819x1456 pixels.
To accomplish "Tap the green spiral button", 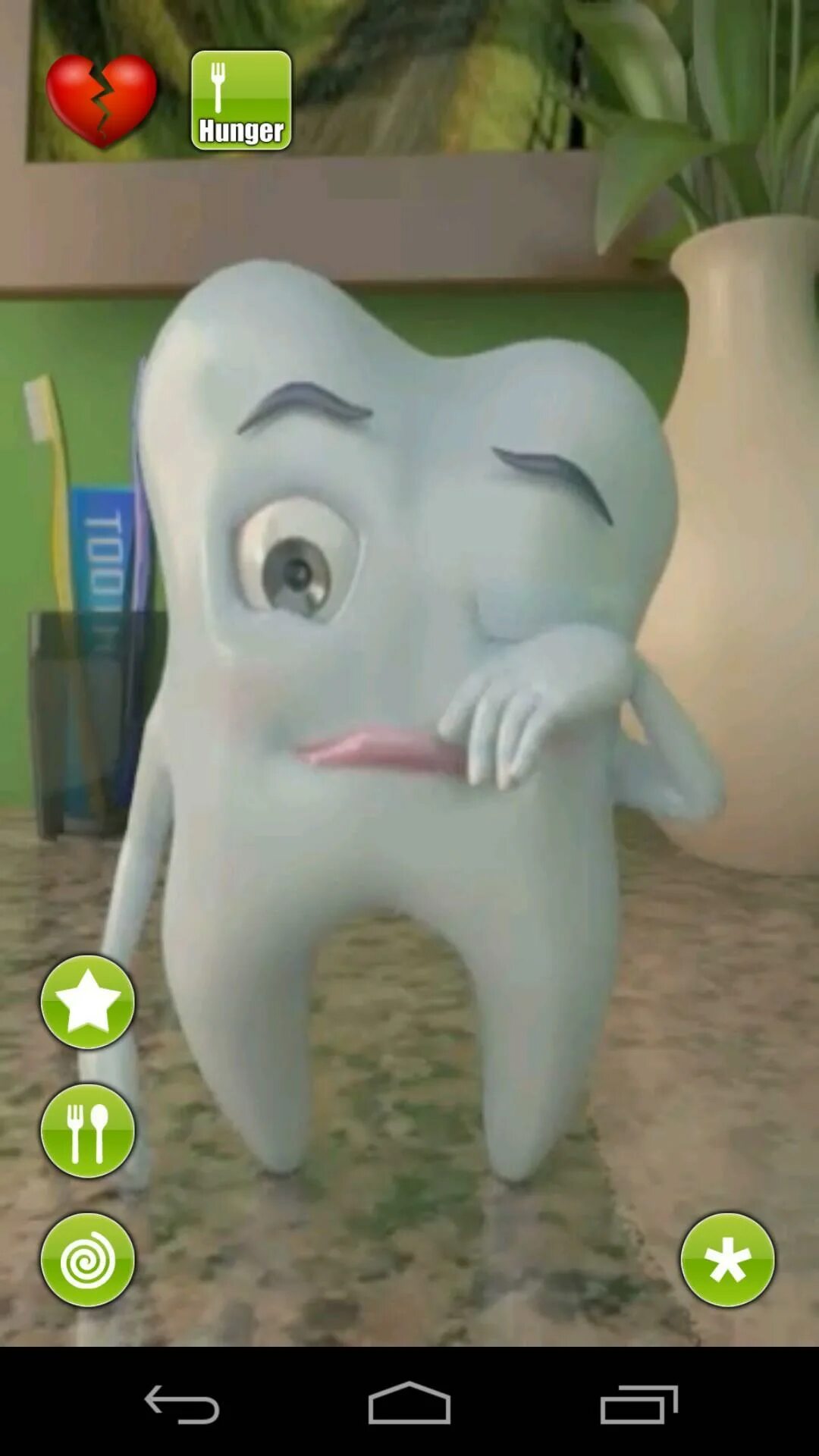I will pos(88,1260).
